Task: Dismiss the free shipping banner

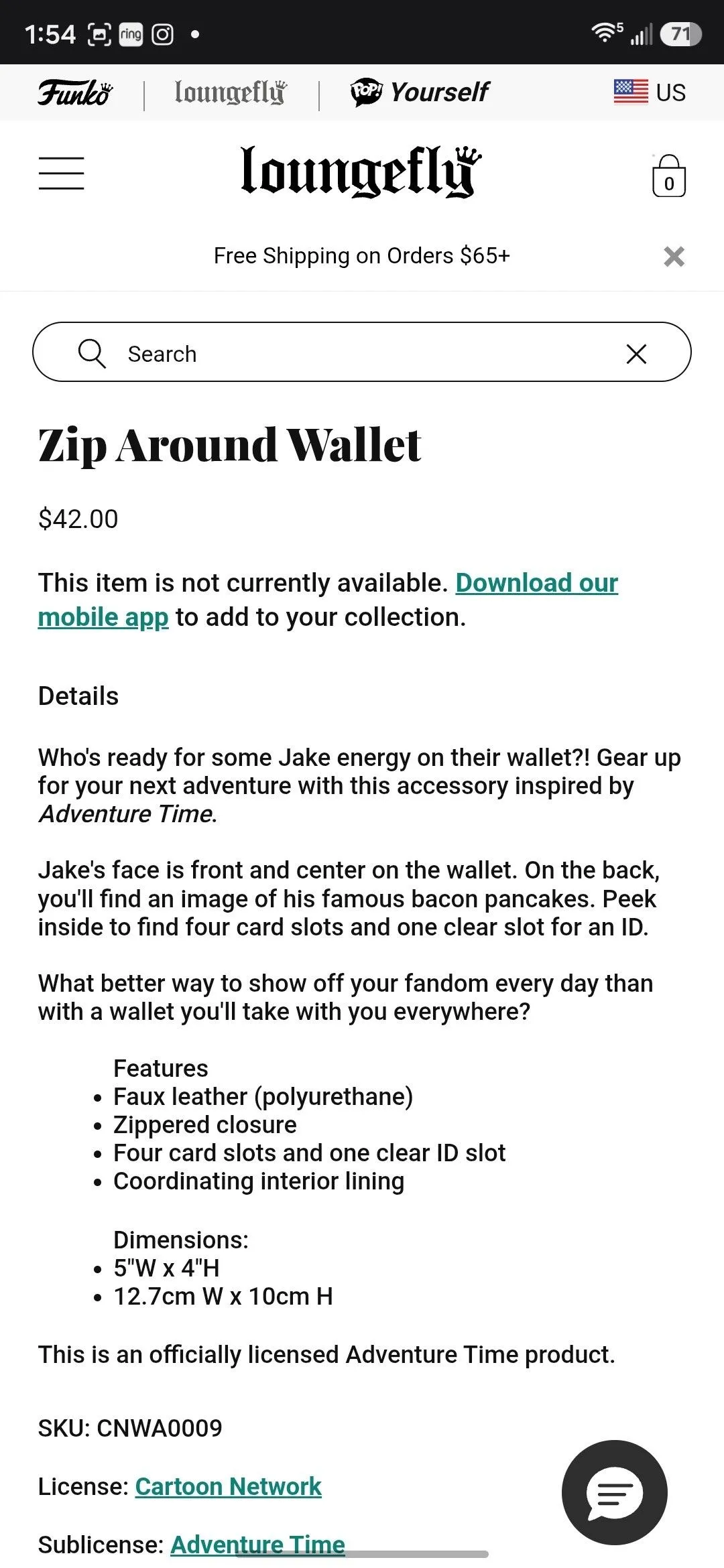Action: coord(674,256)
